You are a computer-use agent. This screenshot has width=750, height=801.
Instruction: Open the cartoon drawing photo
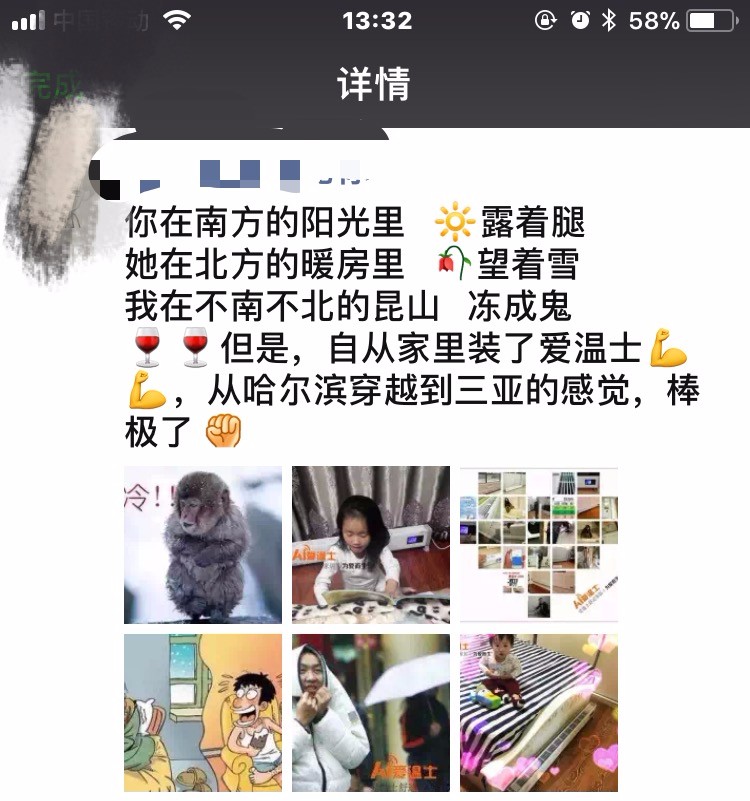coord(203,712)
